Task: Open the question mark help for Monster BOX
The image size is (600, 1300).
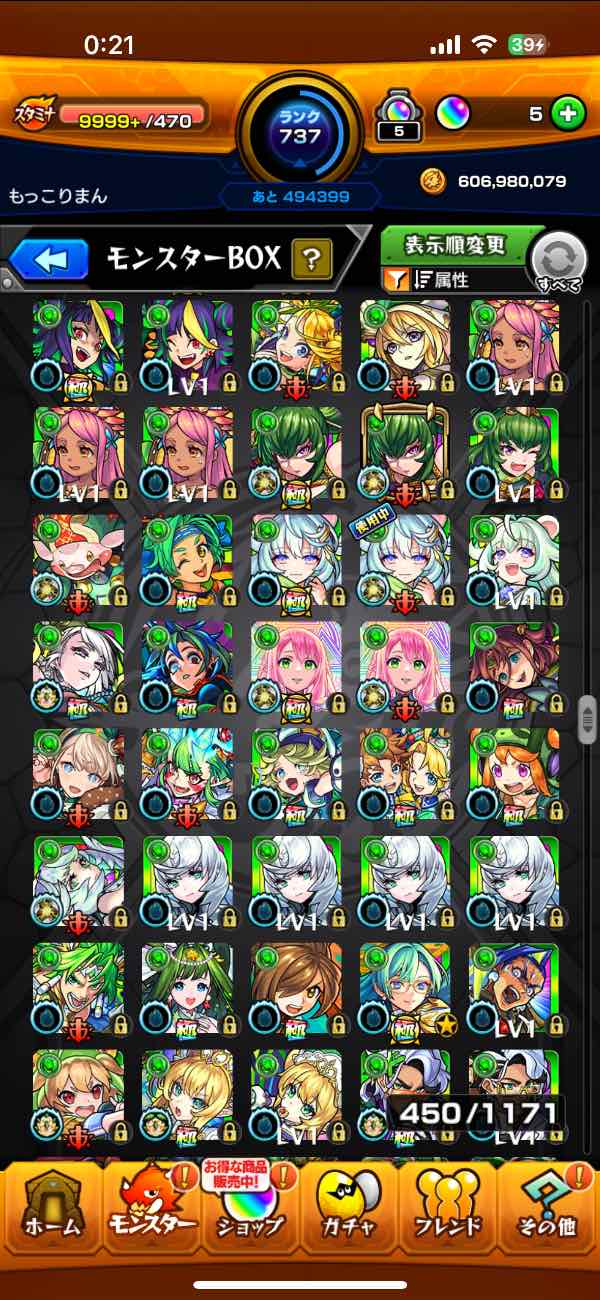Action: point(312,261)
